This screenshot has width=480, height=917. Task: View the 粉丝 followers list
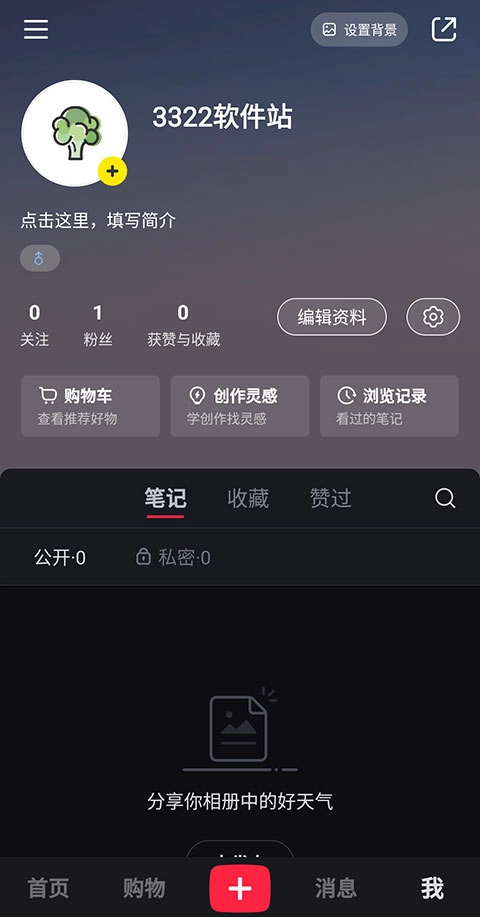tap(98, 326)
